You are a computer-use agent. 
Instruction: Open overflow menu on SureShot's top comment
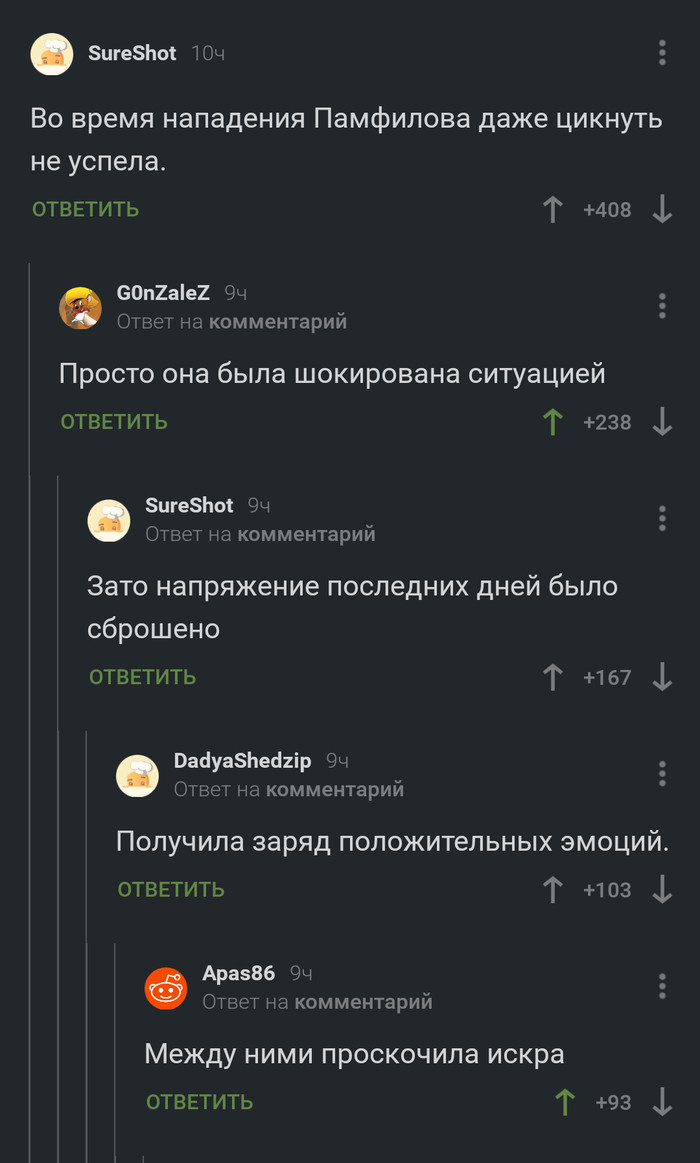tap(662, 53)
